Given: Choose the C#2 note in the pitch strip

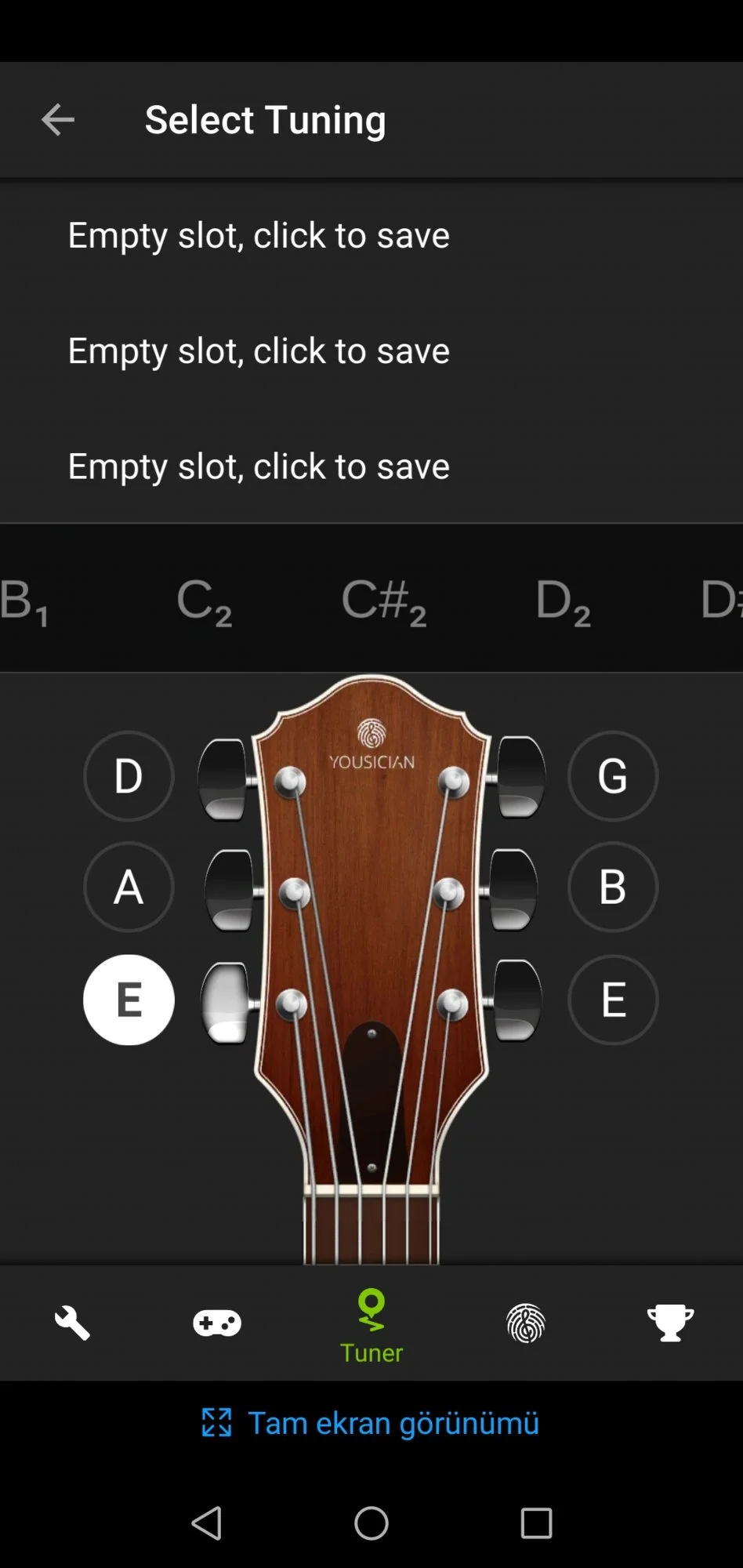Looking at the screenshot, I should pyautogui.click(x=383, y=601).
